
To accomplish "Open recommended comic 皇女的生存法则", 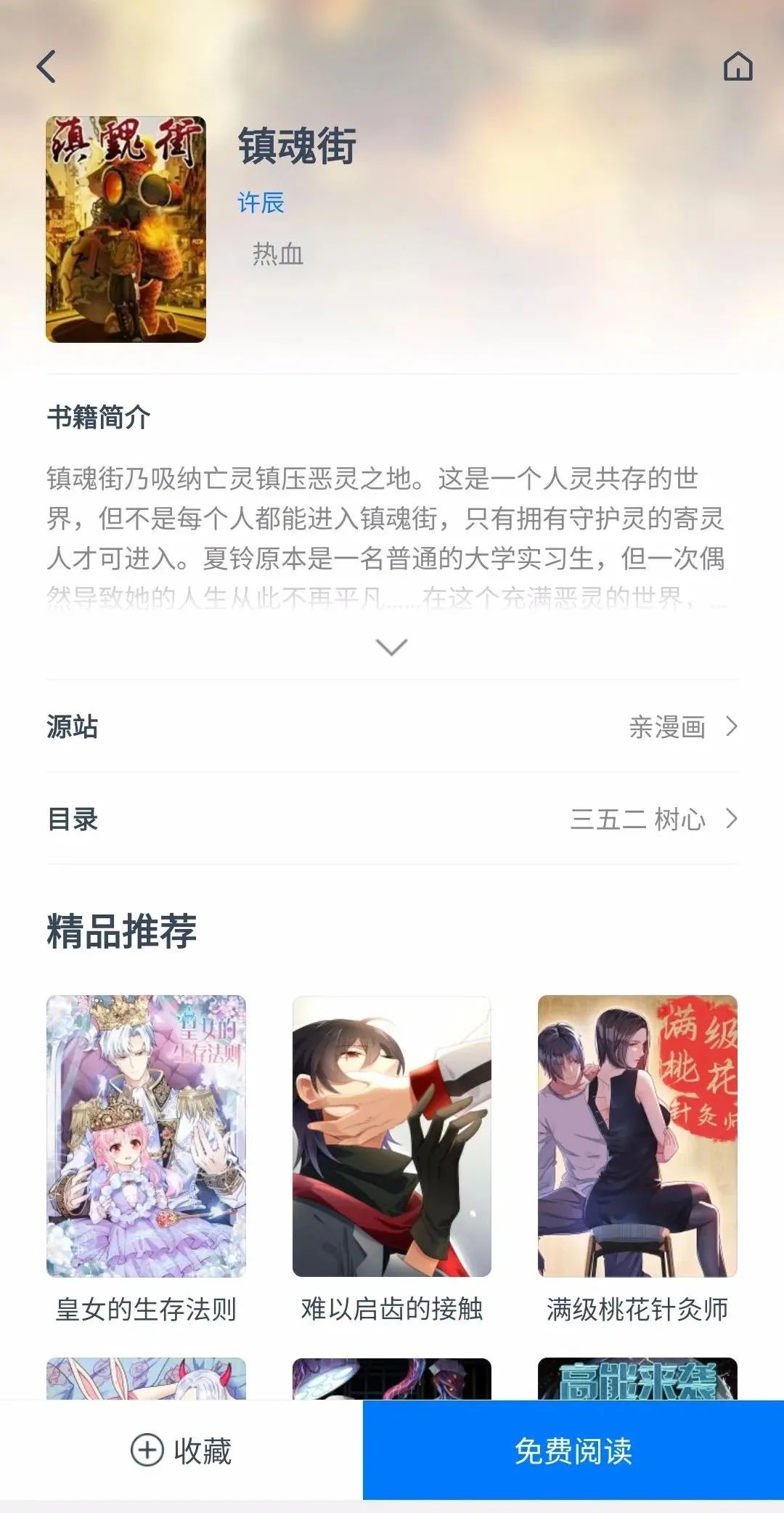I will point(146,1137).
